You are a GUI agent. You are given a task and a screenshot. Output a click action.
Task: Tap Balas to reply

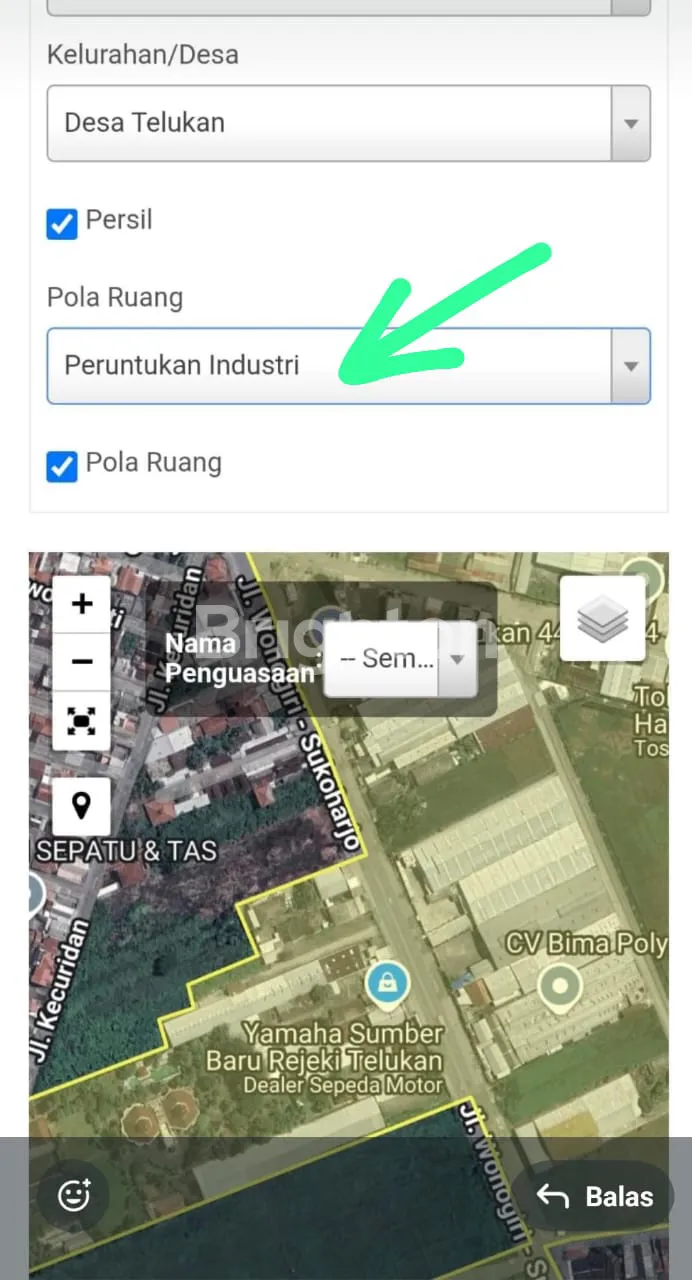tap(596, 1197)
